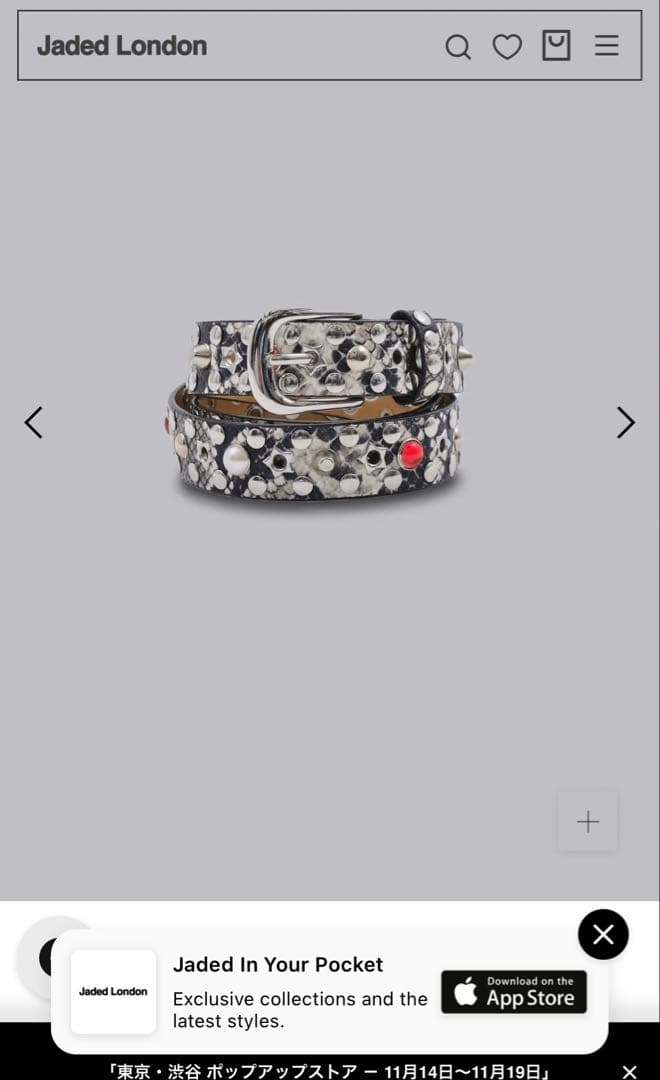Open the wishlist heart icon
The image size is (660, 1080).
507,47
